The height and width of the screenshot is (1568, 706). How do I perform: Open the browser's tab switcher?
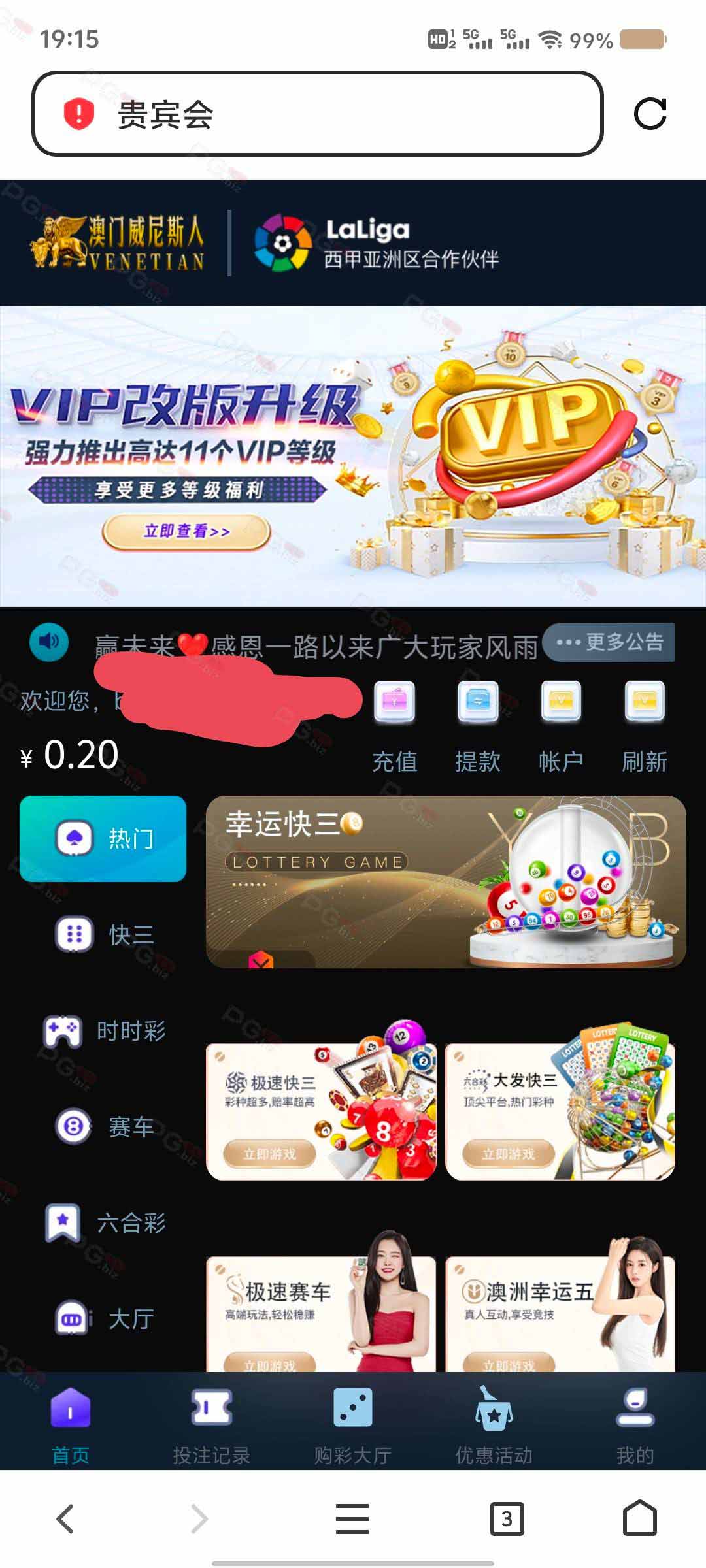(507, 1518)
